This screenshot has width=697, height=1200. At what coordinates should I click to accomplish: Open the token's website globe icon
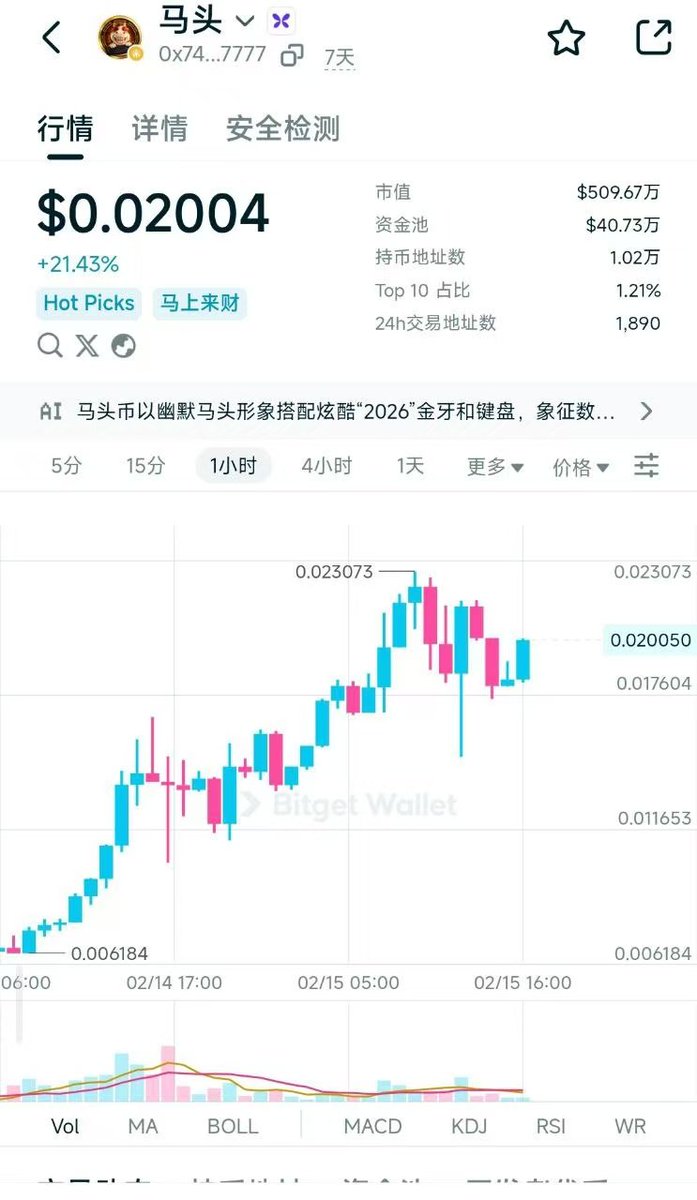click(x=124, y=346)
